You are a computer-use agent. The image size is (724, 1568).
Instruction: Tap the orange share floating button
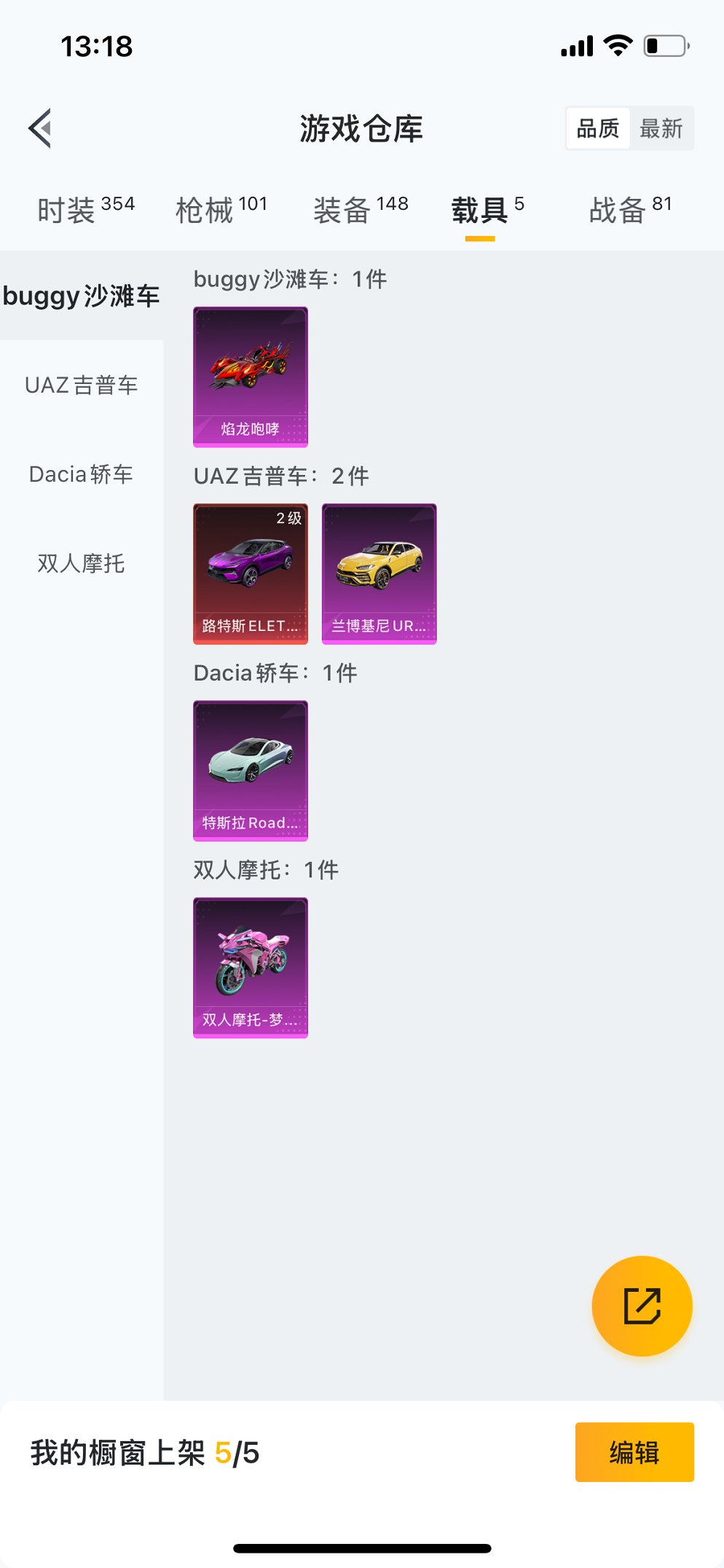pyautogui.click(x=642, y=1306)
